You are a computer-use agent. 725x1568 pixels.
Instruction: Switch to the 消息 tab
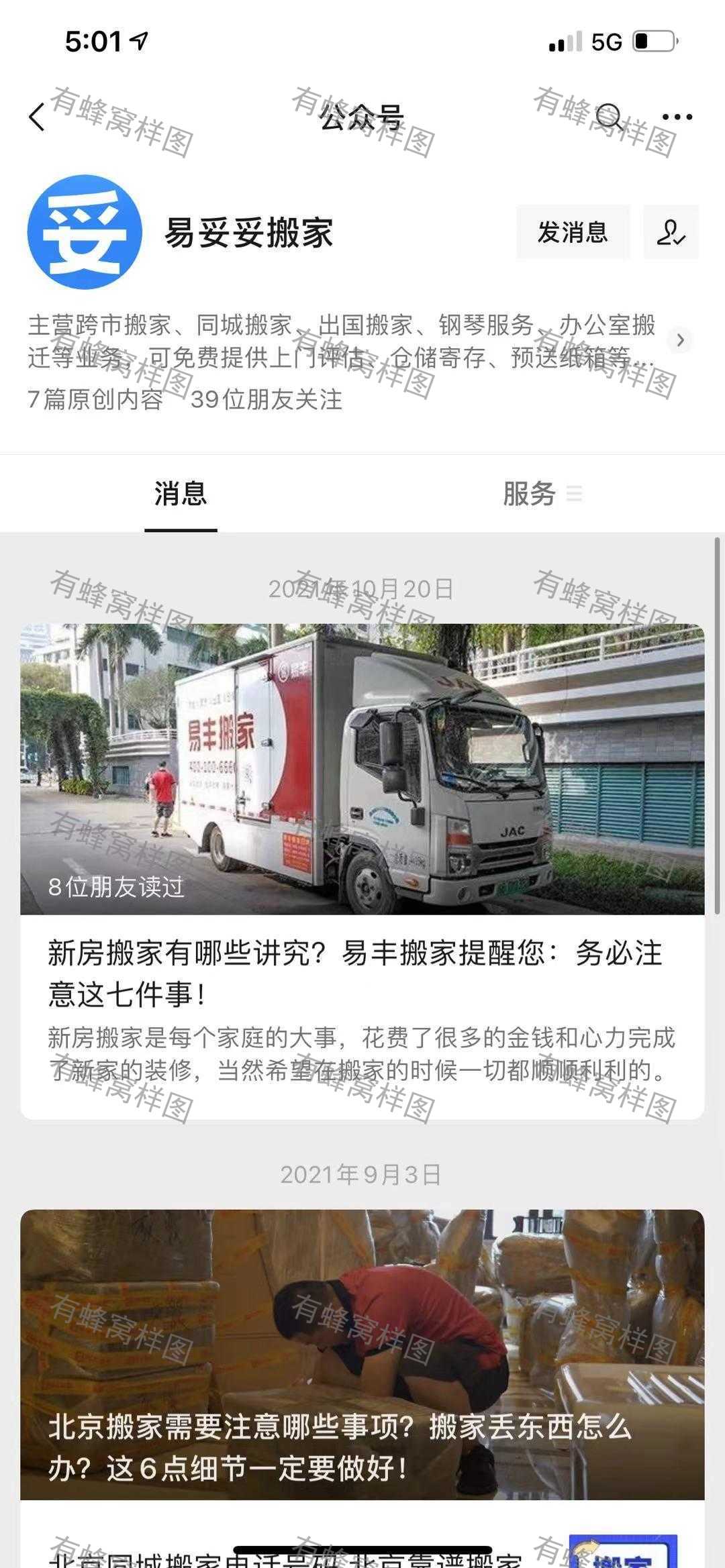181,494
